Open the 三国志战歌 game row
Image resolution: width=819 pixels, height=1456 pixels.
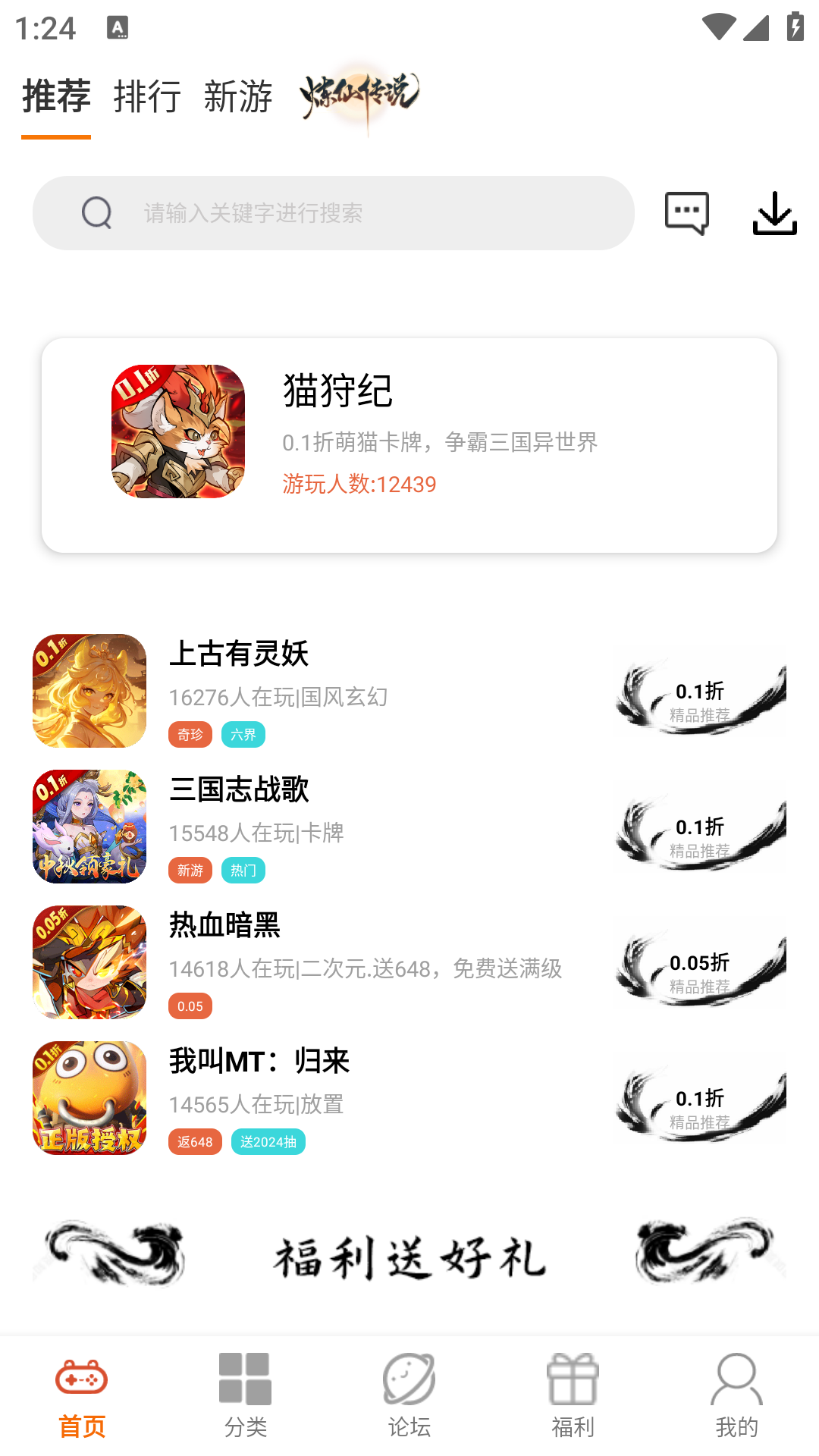click(409, 827)
